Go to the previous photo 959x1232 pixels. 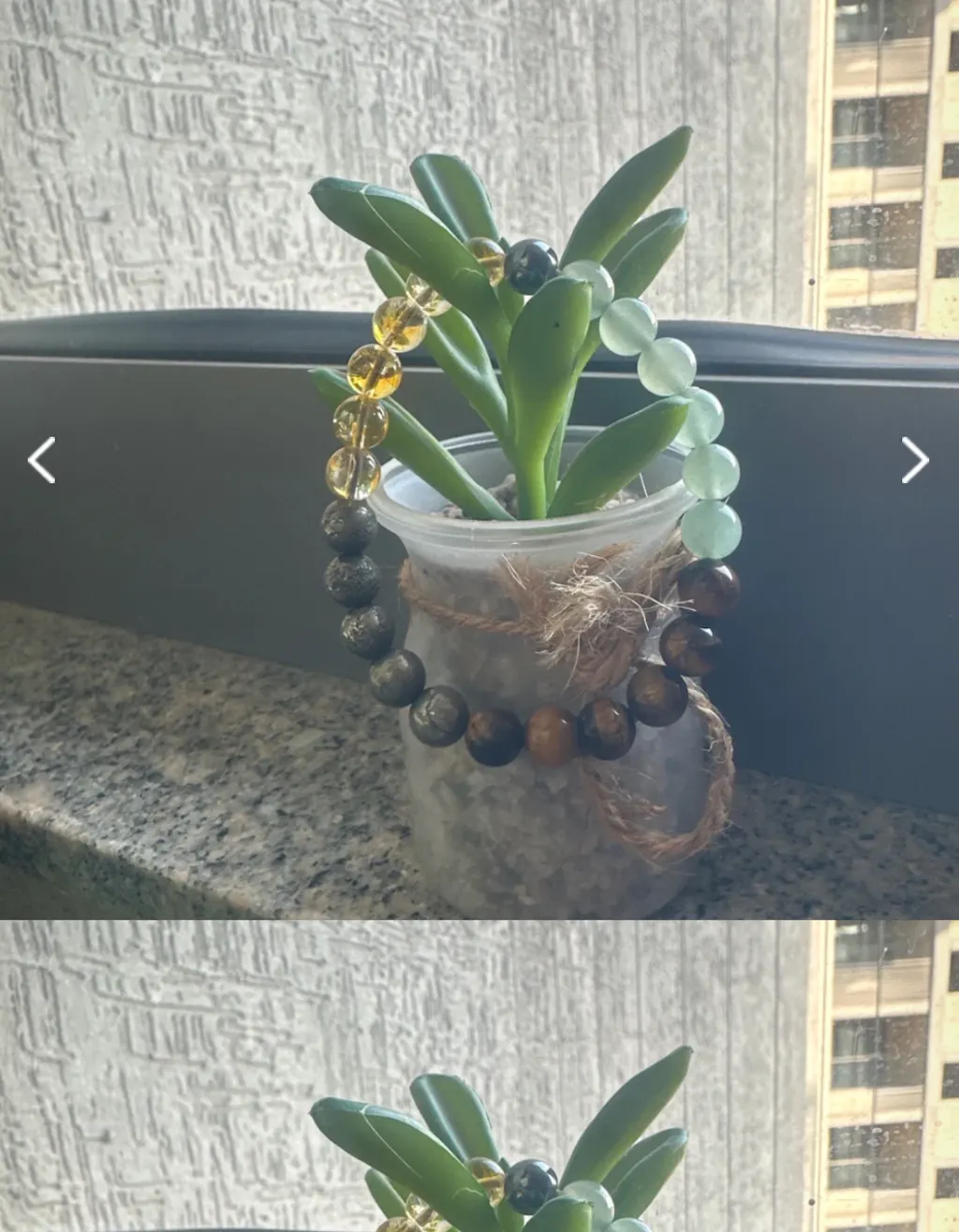[x=41, y=460]
